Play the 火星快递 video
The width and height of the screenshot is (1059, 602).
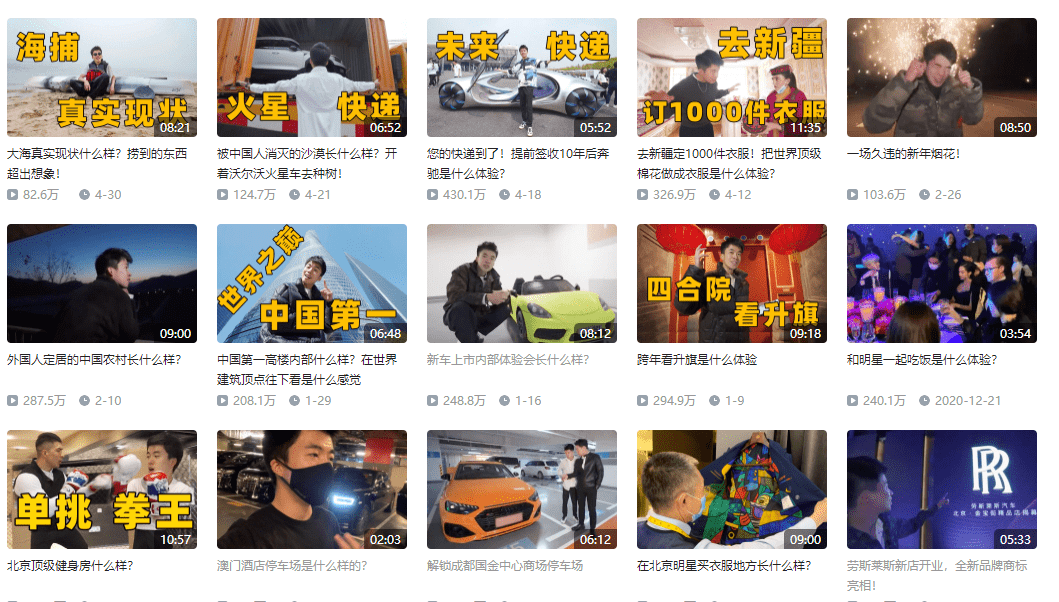click(x=312, y=77)
